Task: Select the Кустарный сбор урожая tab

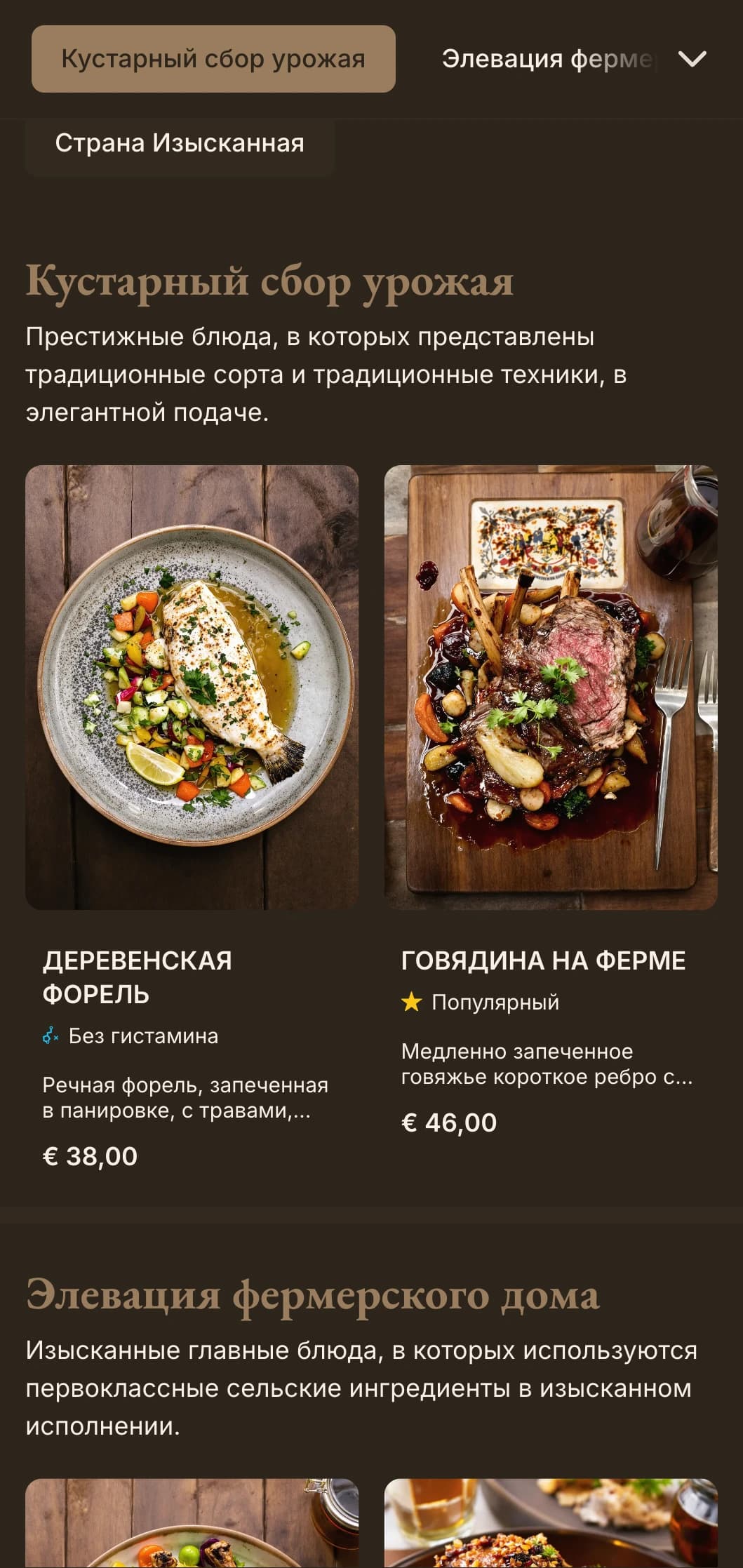Action: click(213, 59)
